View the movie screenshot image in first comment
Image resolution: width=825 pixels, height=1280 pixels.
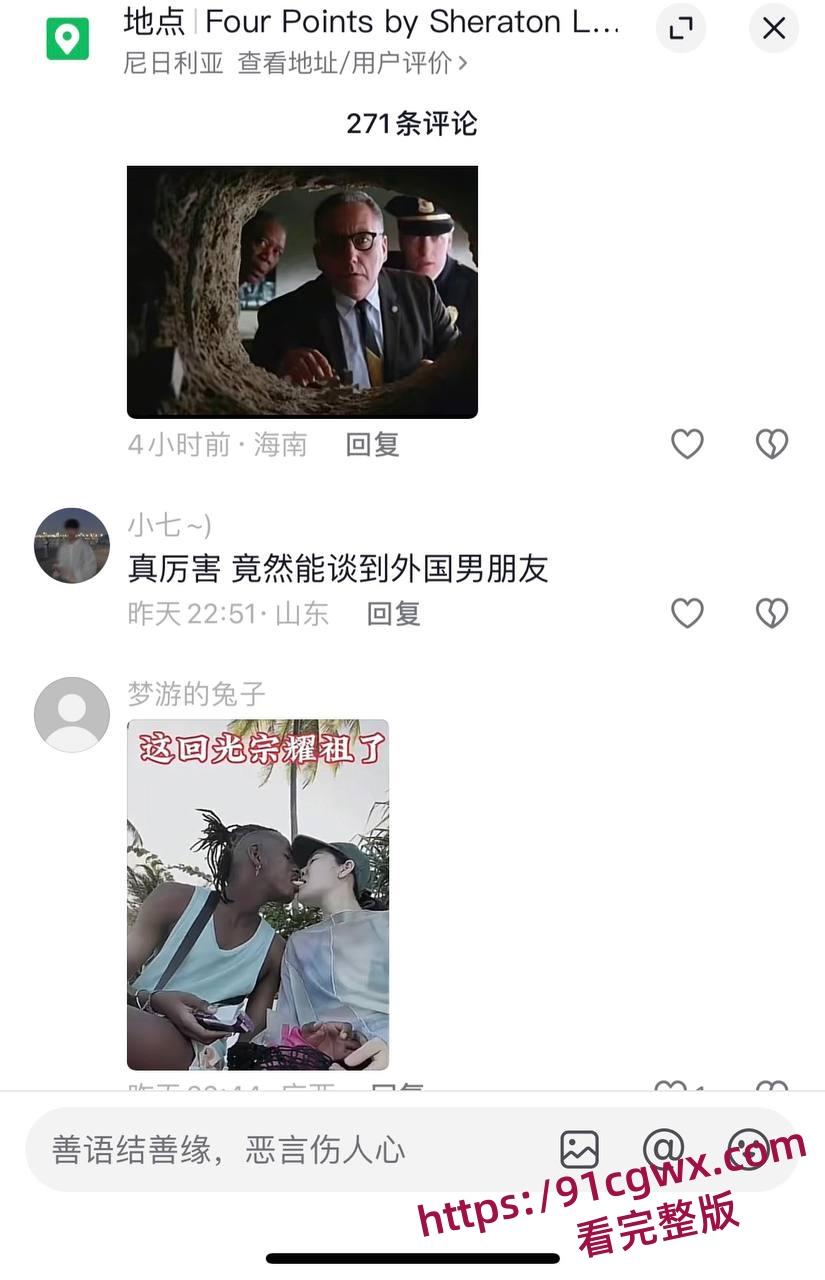click(300, 291)
